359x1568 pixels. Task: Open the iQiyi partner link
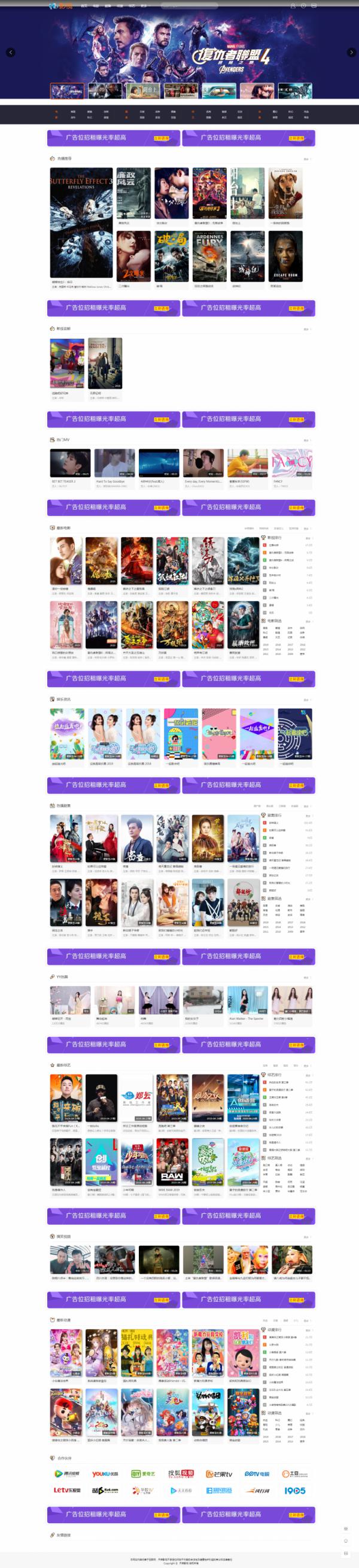point(143,1474)
